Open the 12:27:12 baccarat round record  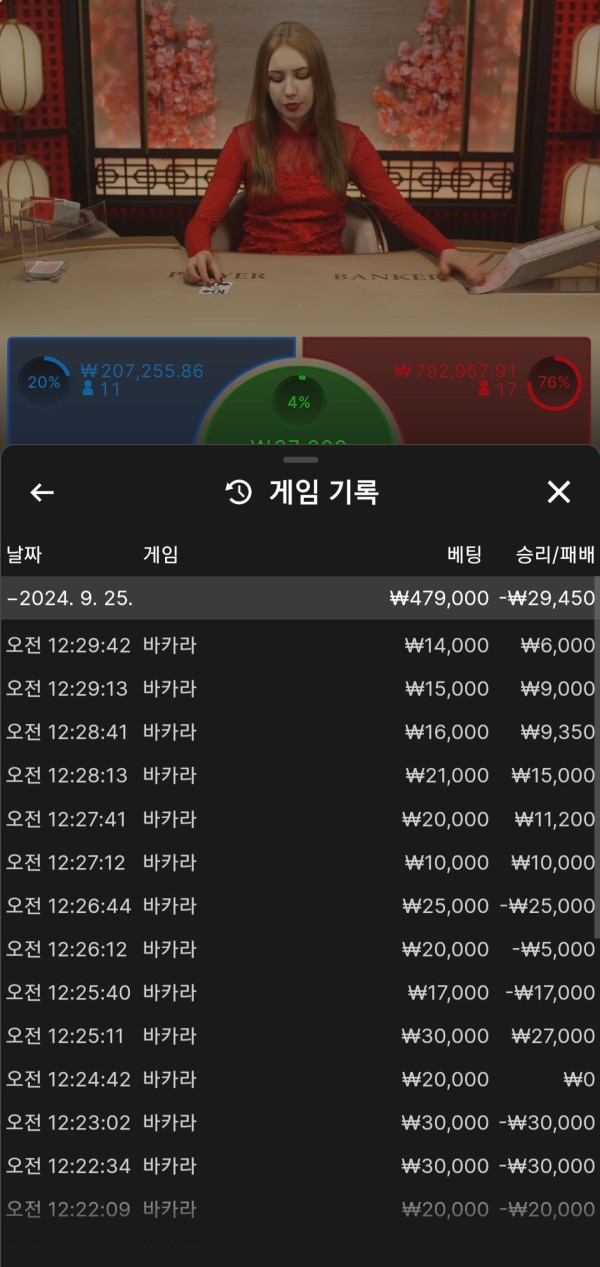(300, 862)
